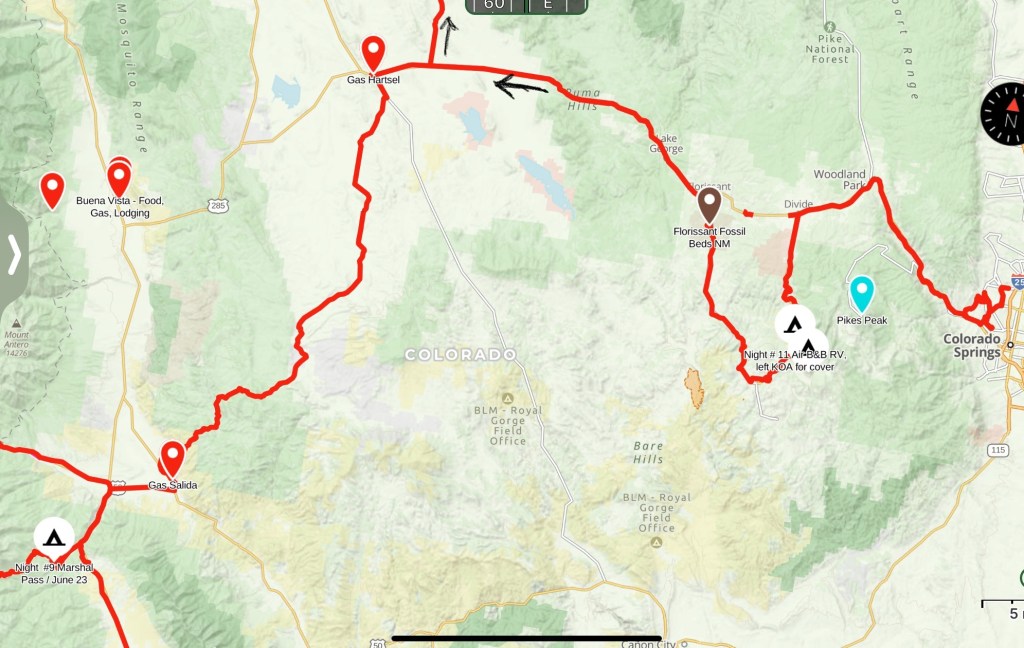The height and width of the screenshot is (648, 1024).
Task: View the Florissant Fossil Beds NM marker
Action: pyautogui.click(x=709, y=205)
